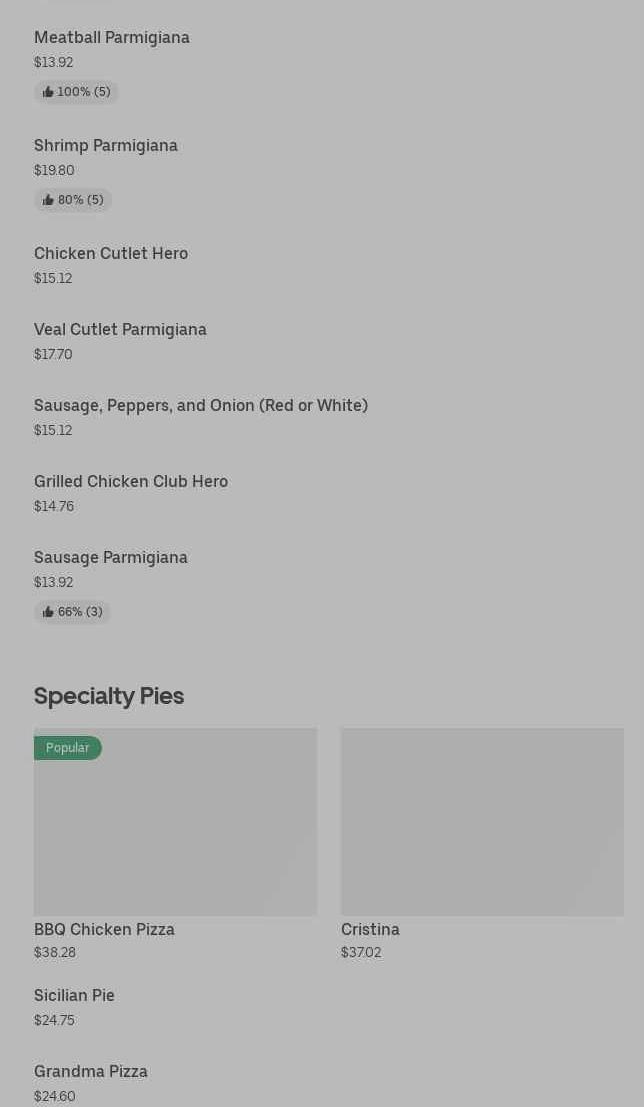Select Shrimp Parmigiana from the menu
Viewport: 644px width, 1107px height.
[x=106, y=146]
